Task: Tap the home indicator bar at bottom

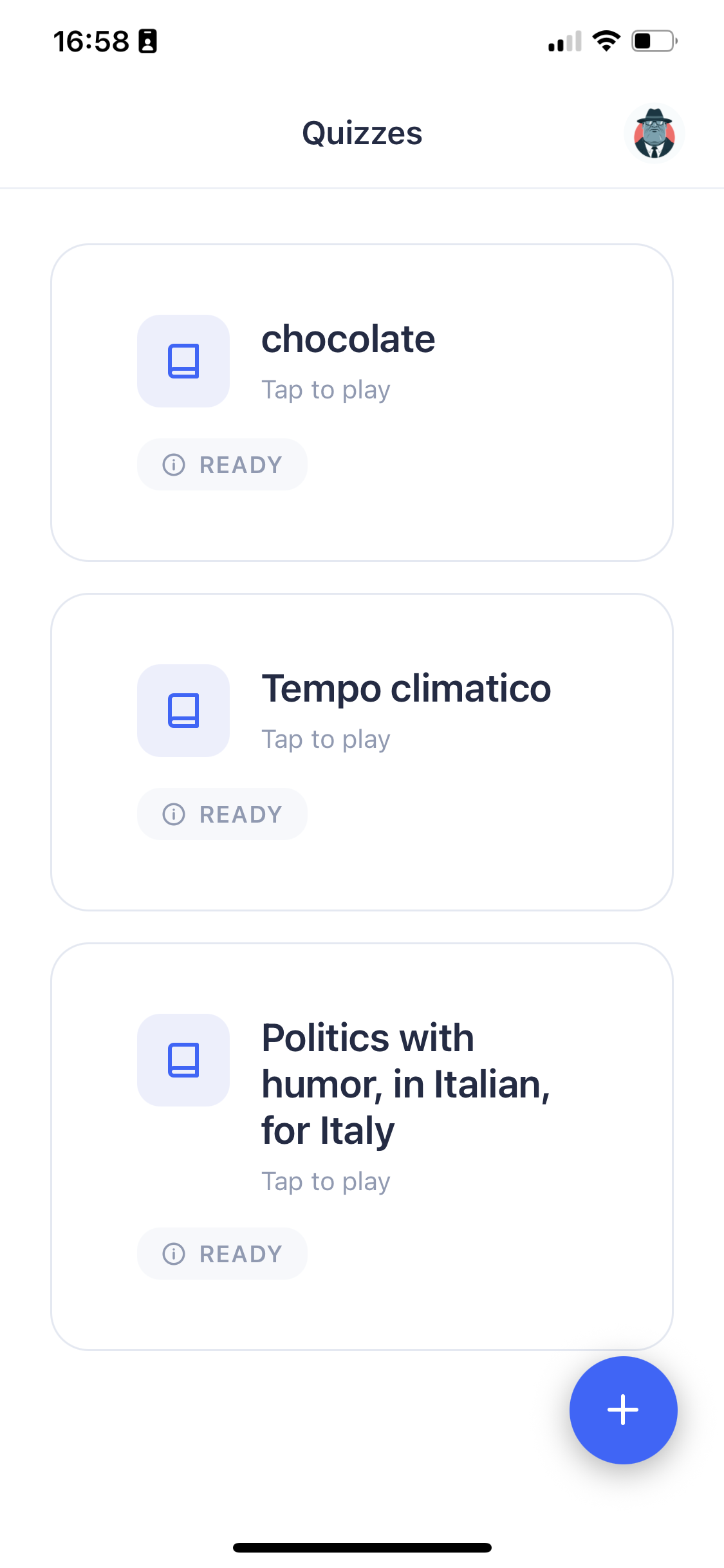Action: (362, 1547)
